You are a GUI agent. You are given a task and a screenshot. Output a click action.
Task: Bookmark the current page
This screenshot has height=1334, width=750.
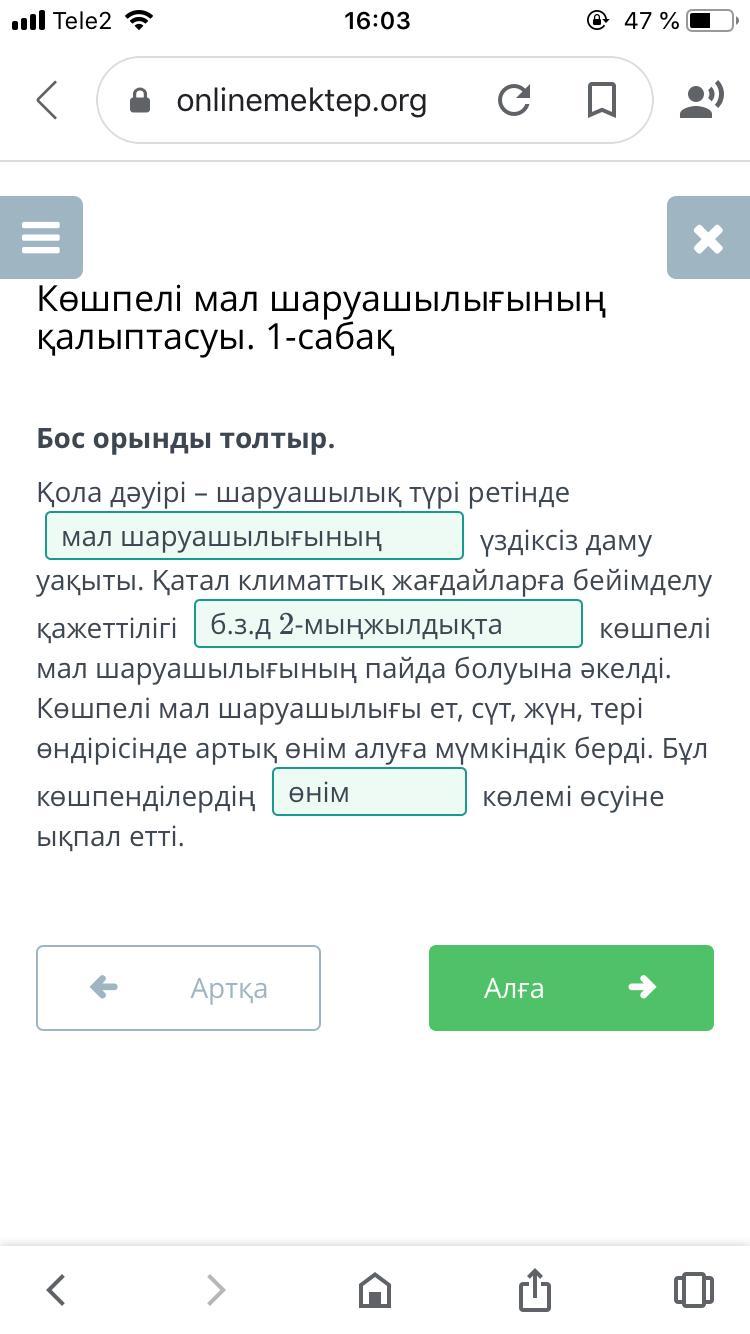tap(601, 100)
